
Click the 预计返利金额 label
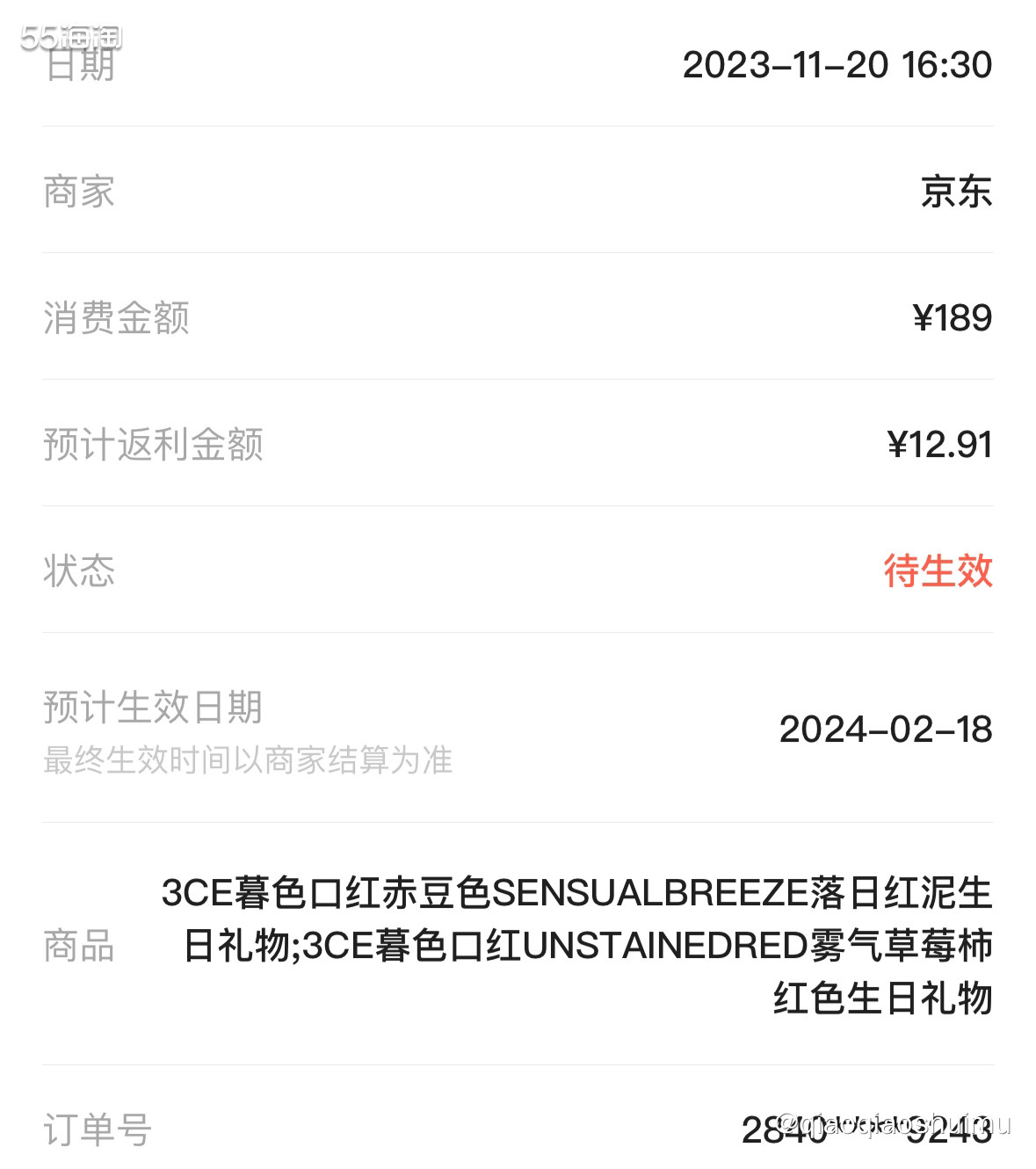(155, 446)
